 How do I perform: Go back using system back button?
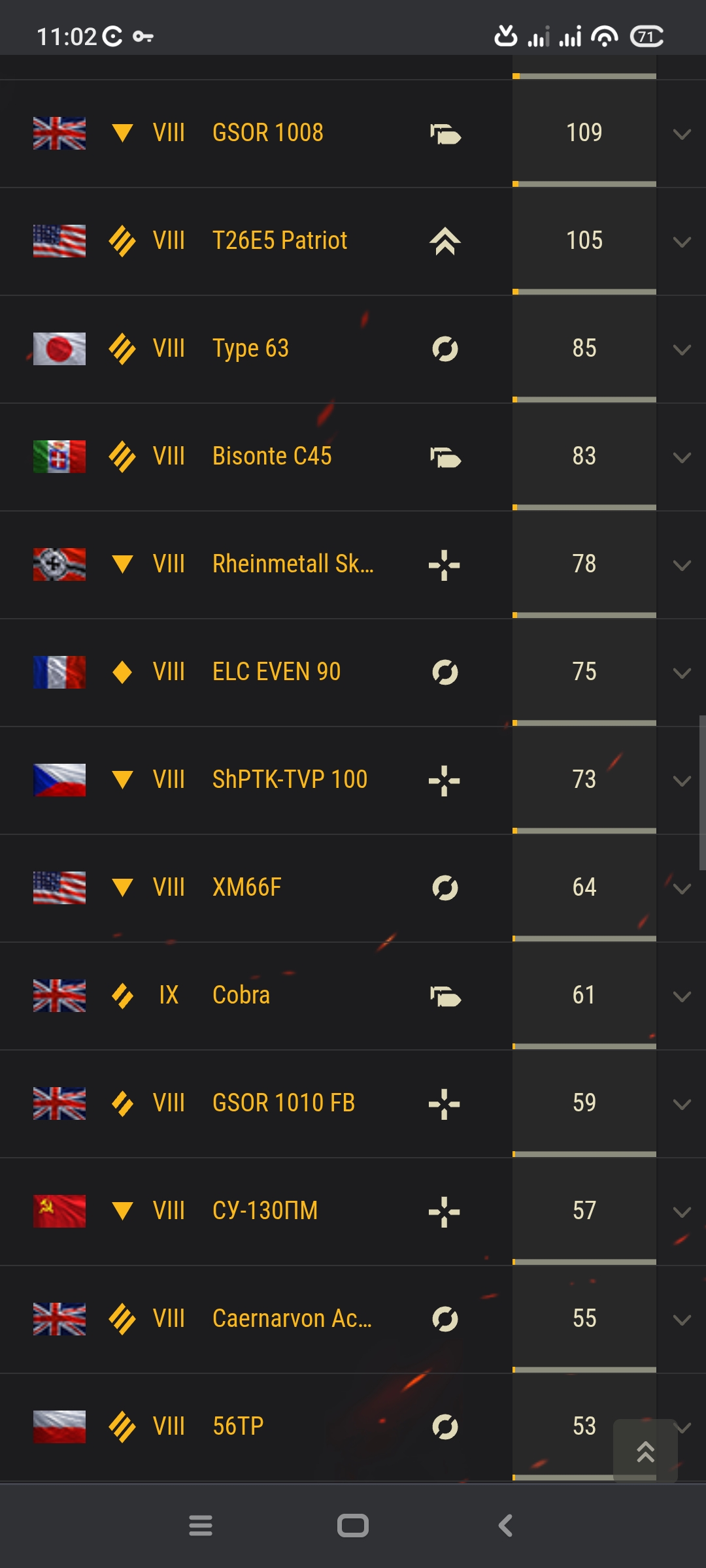coord(505,1526)
